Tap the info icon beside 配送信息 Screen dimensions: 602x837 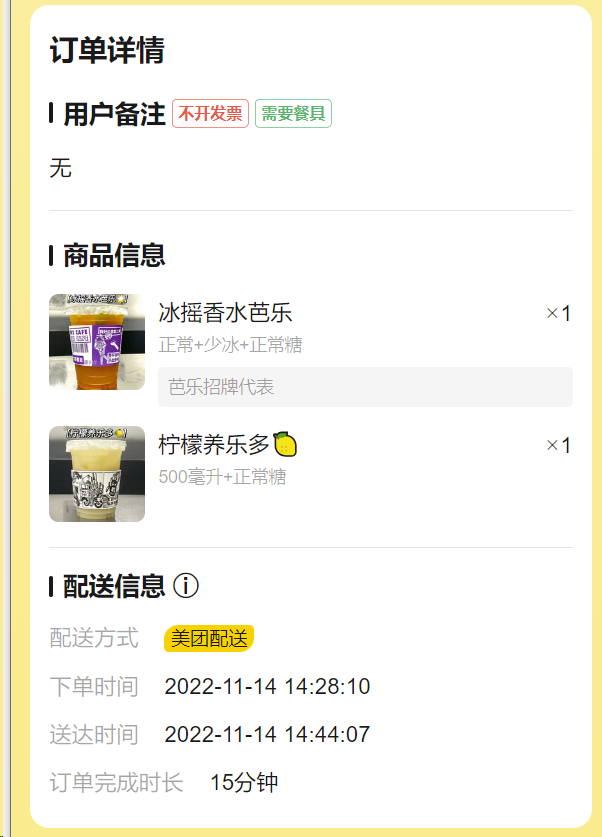186,586
